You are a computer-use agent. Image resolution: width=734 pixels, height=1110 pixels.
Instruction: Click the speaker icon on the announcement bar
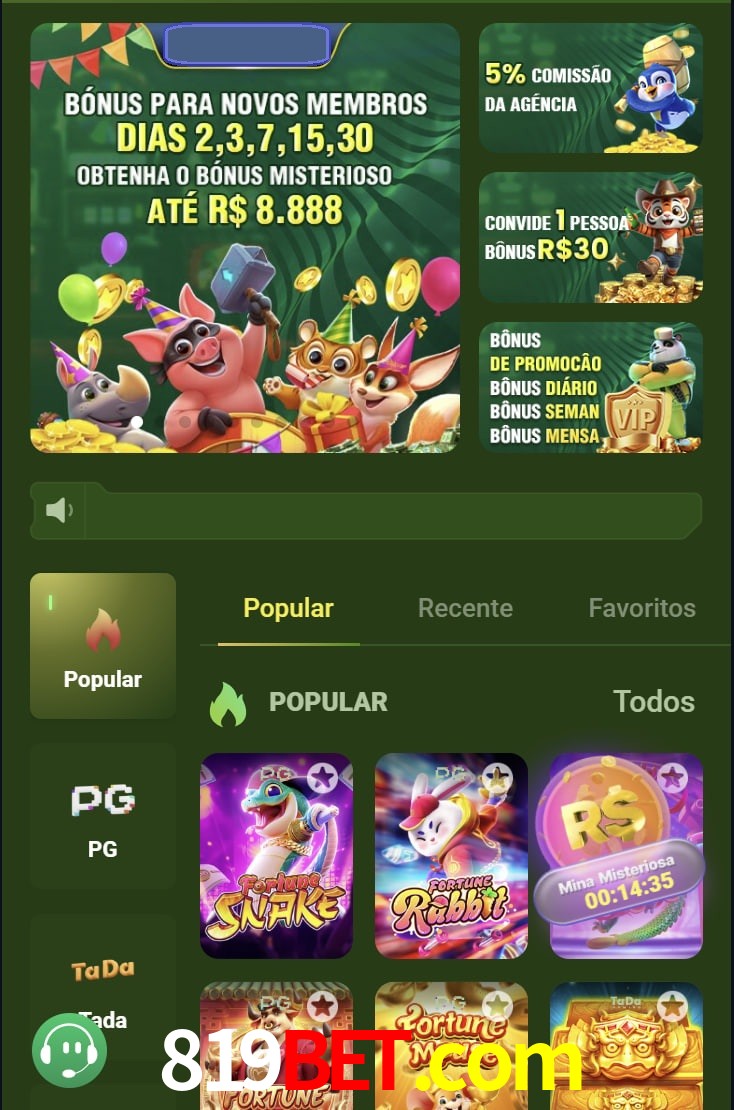click(x=58, y=510)
